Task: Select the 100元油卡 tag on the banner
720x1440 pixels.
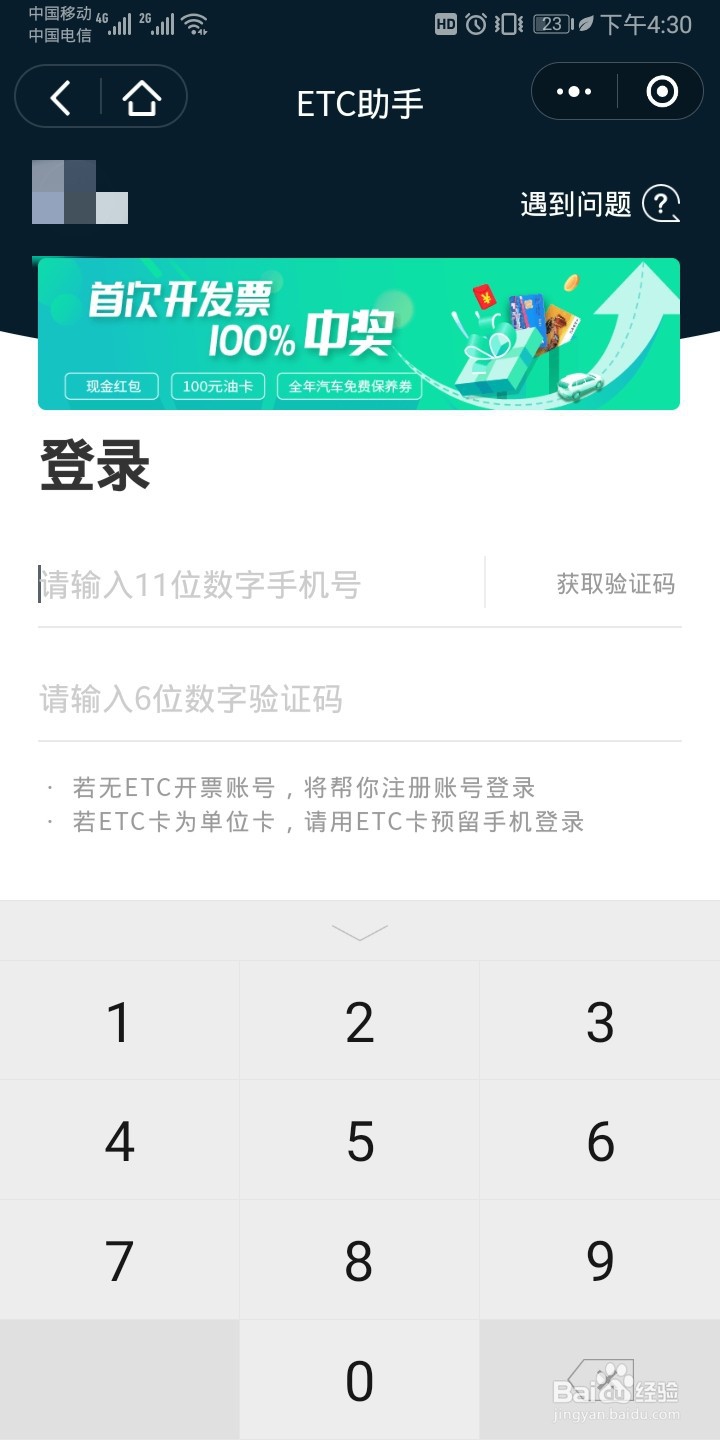Action: tap(219, 386)
